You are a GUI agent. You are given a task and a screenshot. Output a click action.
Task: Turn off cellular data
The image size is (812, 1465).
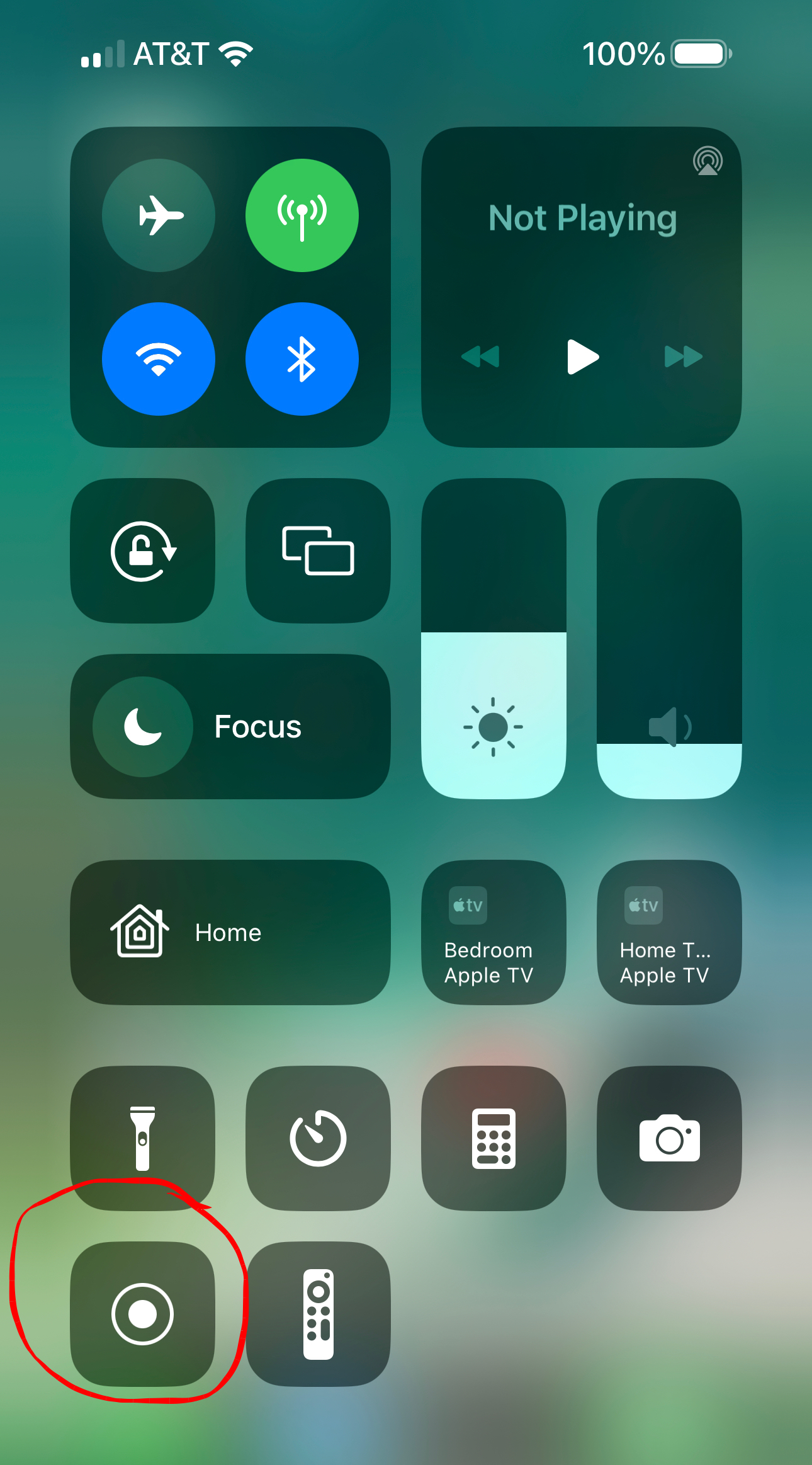[302, 215]
